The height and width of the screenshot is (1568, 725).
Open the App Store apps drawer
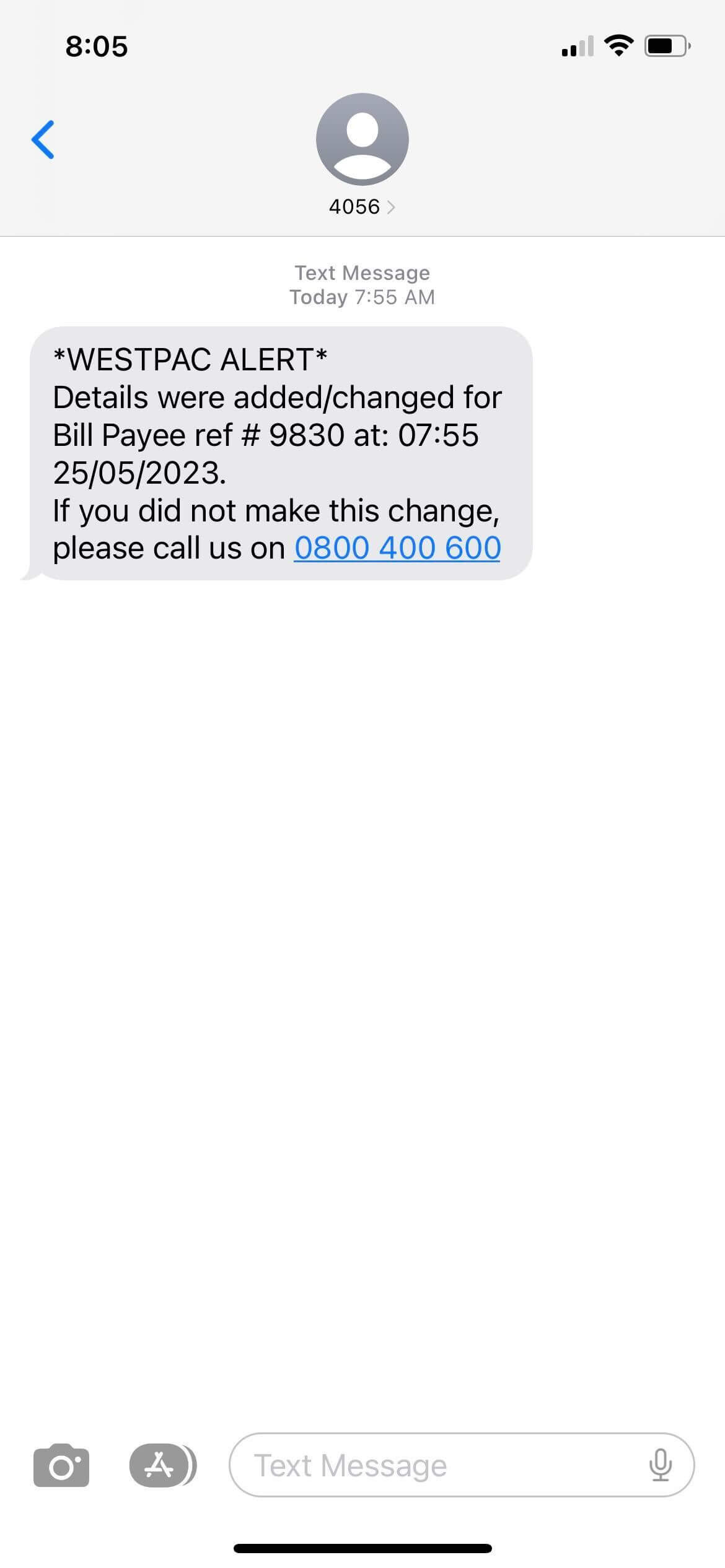pos(160,1466)
